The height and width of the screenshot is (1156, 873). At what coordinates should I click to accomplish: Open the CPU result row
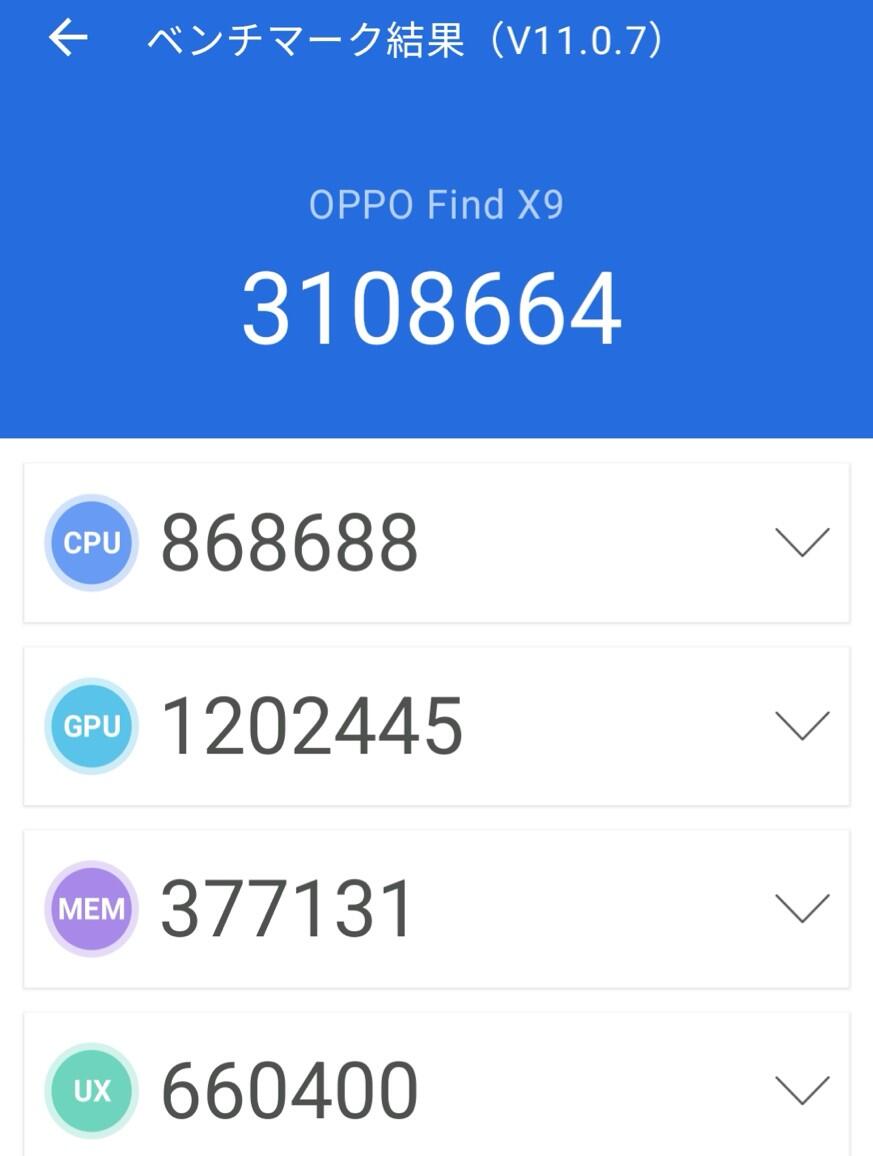436,541
